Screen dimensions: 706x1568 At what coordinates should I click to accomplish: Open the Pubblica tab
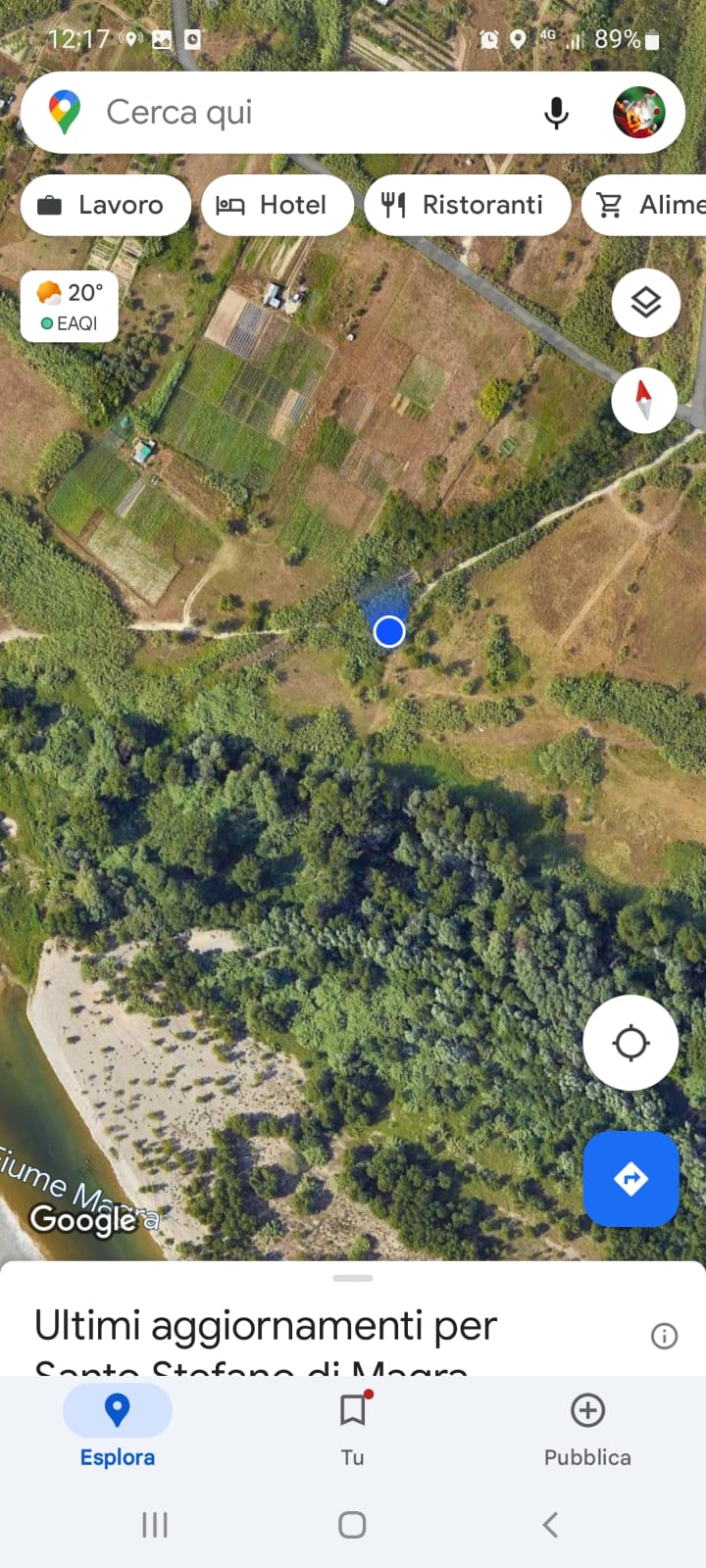tap(587, 1429)
